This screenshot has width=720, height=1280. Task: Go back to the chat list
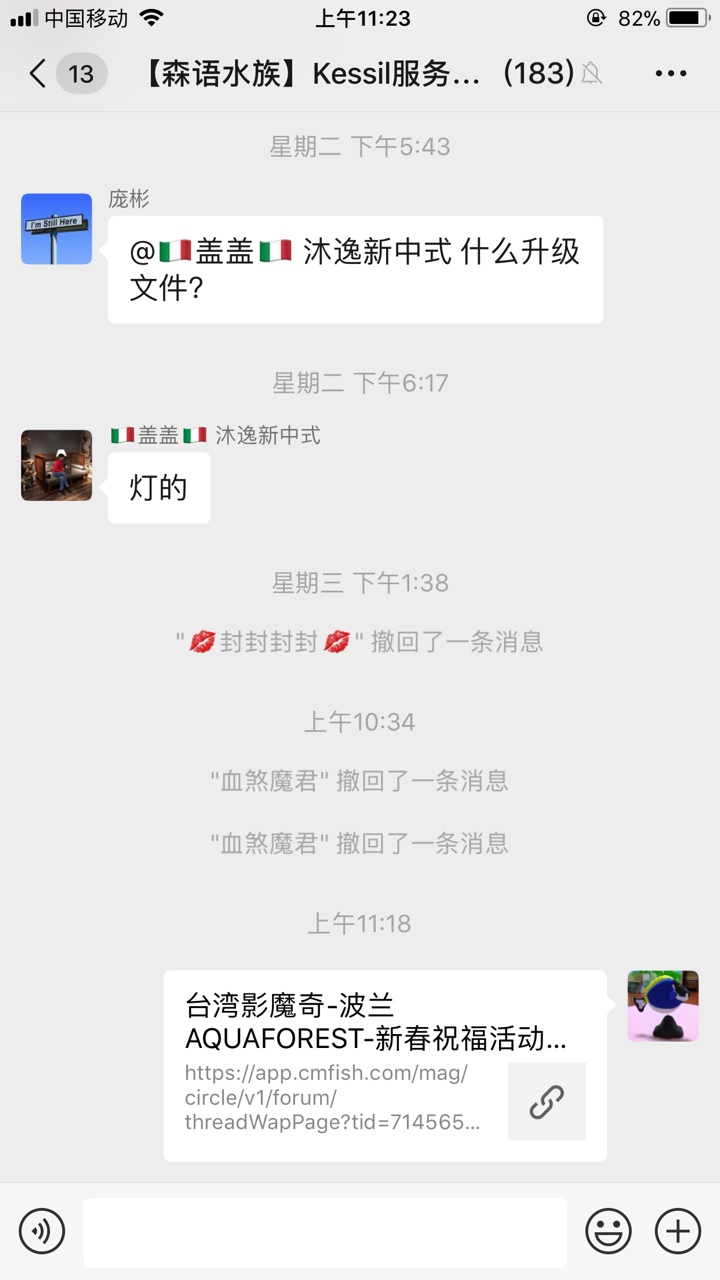coord(40,74)
